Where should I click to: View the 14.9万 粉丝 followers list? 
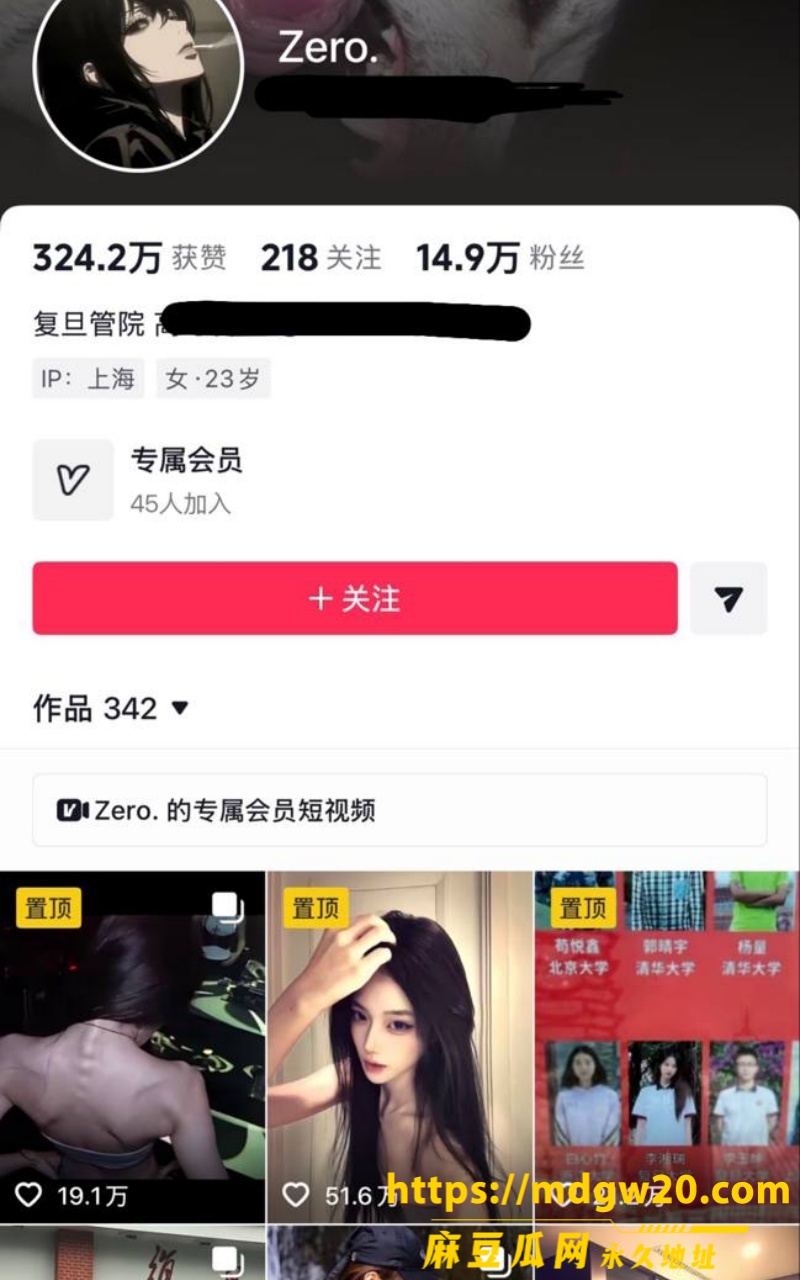click(x=500, y=258)
